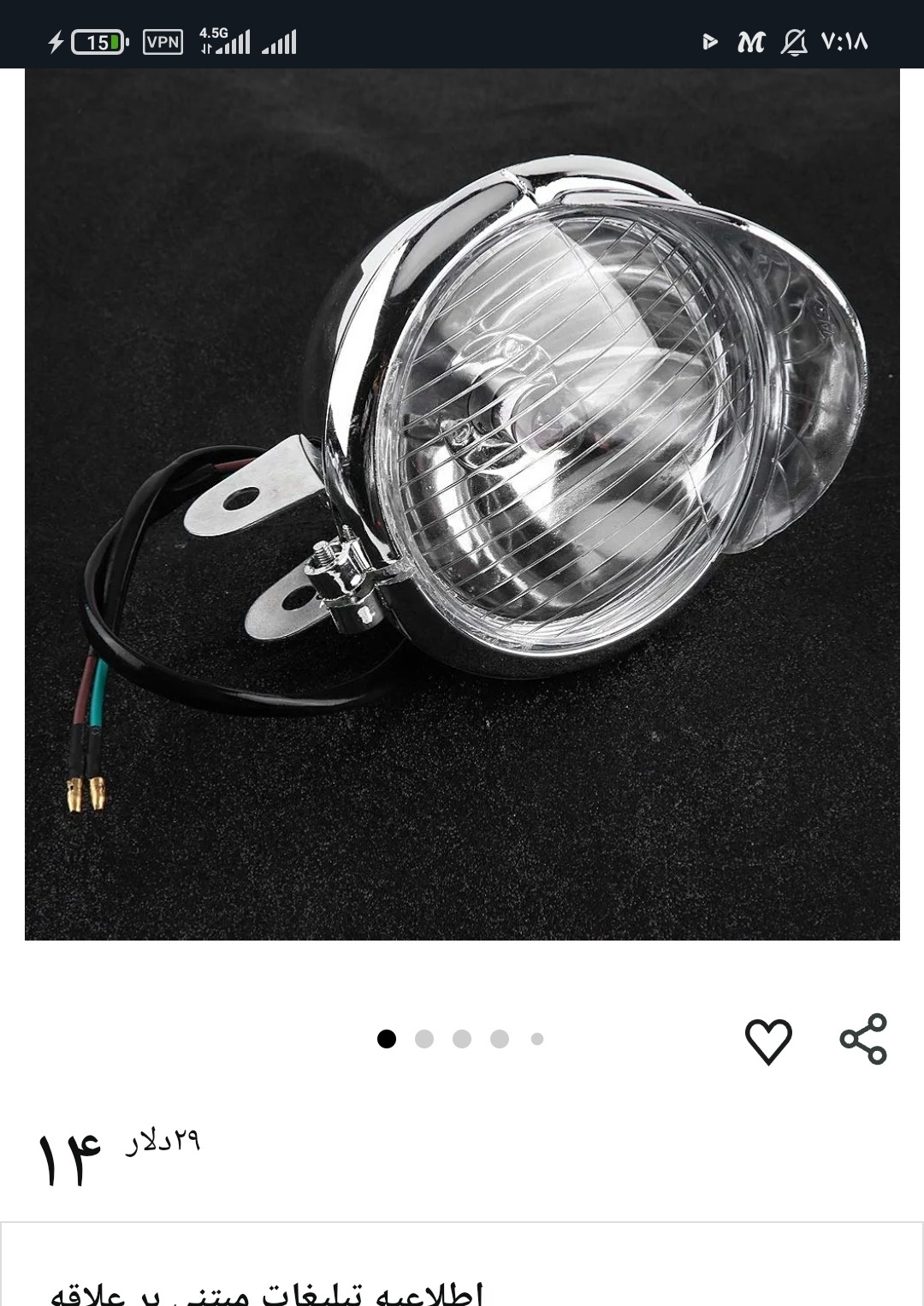Open the headlight product image

(x=462, y=503)
